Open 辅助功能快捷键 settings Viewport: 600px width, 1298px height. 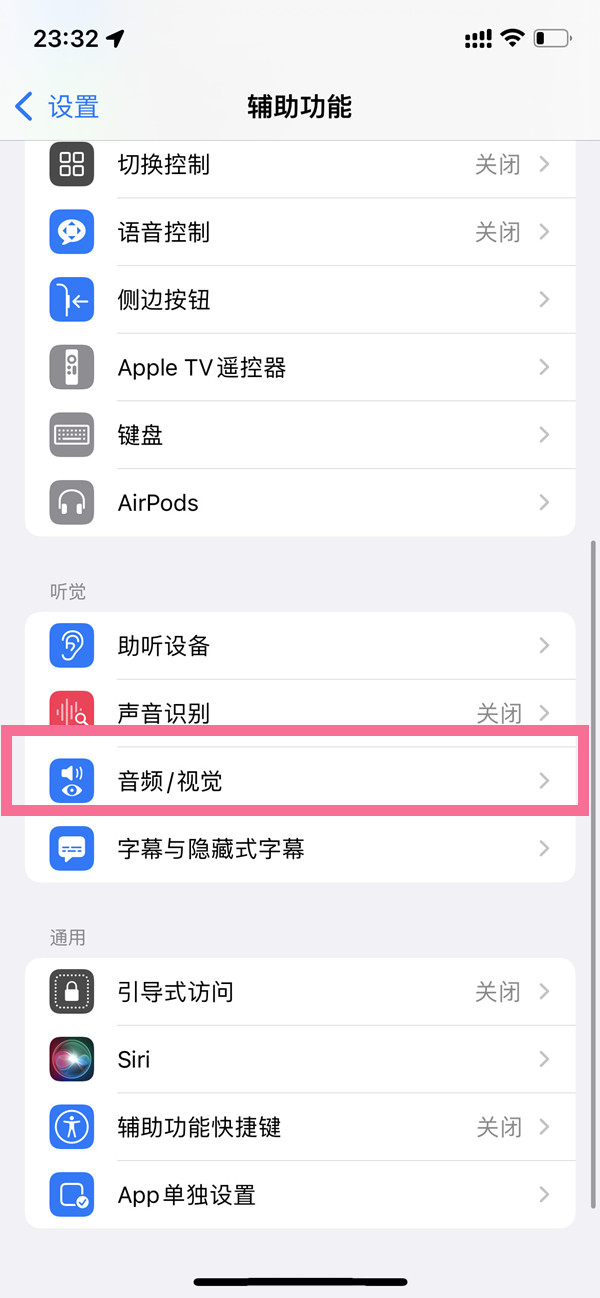coord(300,1127)
